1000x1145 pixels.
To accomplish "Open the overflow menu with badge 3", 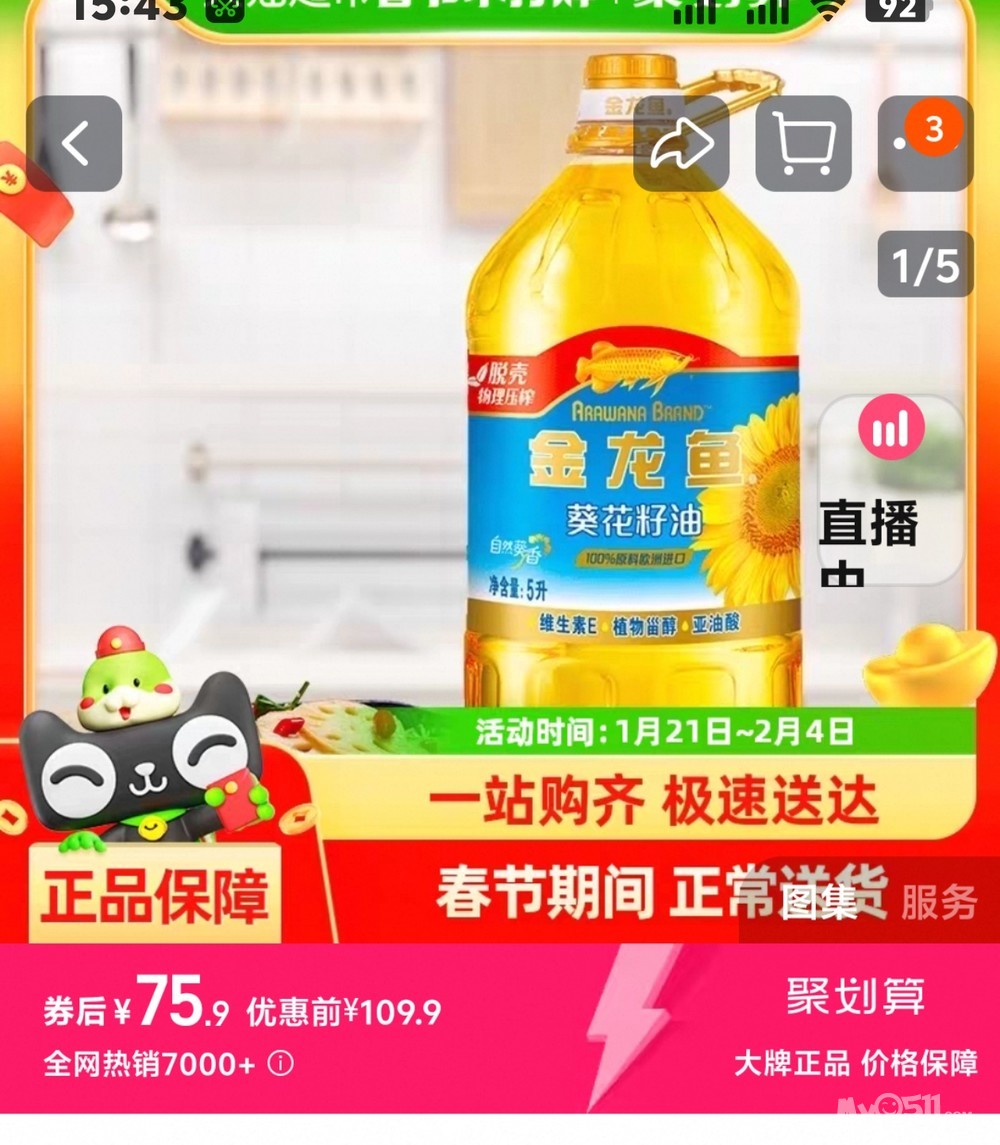I will click(925, 144).
